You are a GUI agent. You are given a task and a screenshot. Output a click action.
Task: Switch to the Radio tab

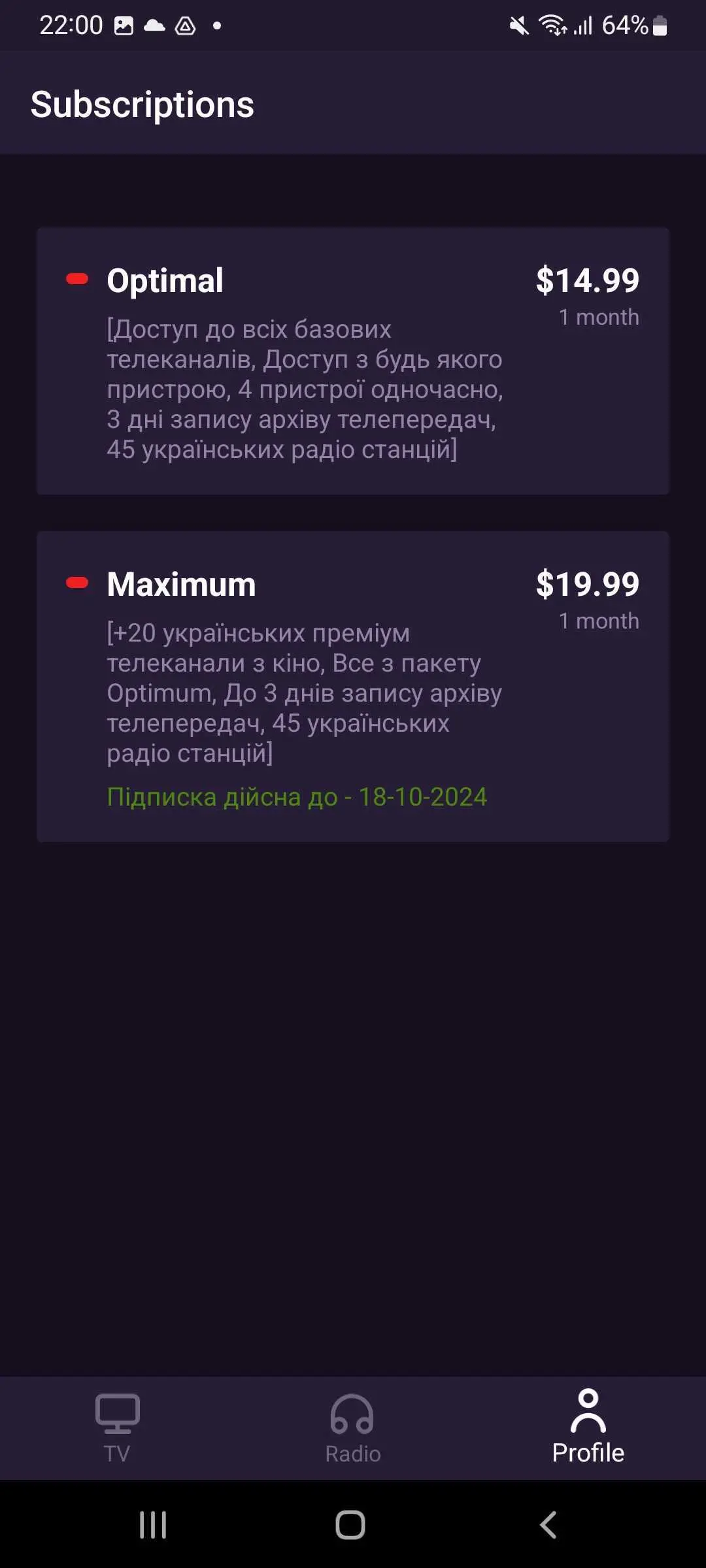point(353,1428)
